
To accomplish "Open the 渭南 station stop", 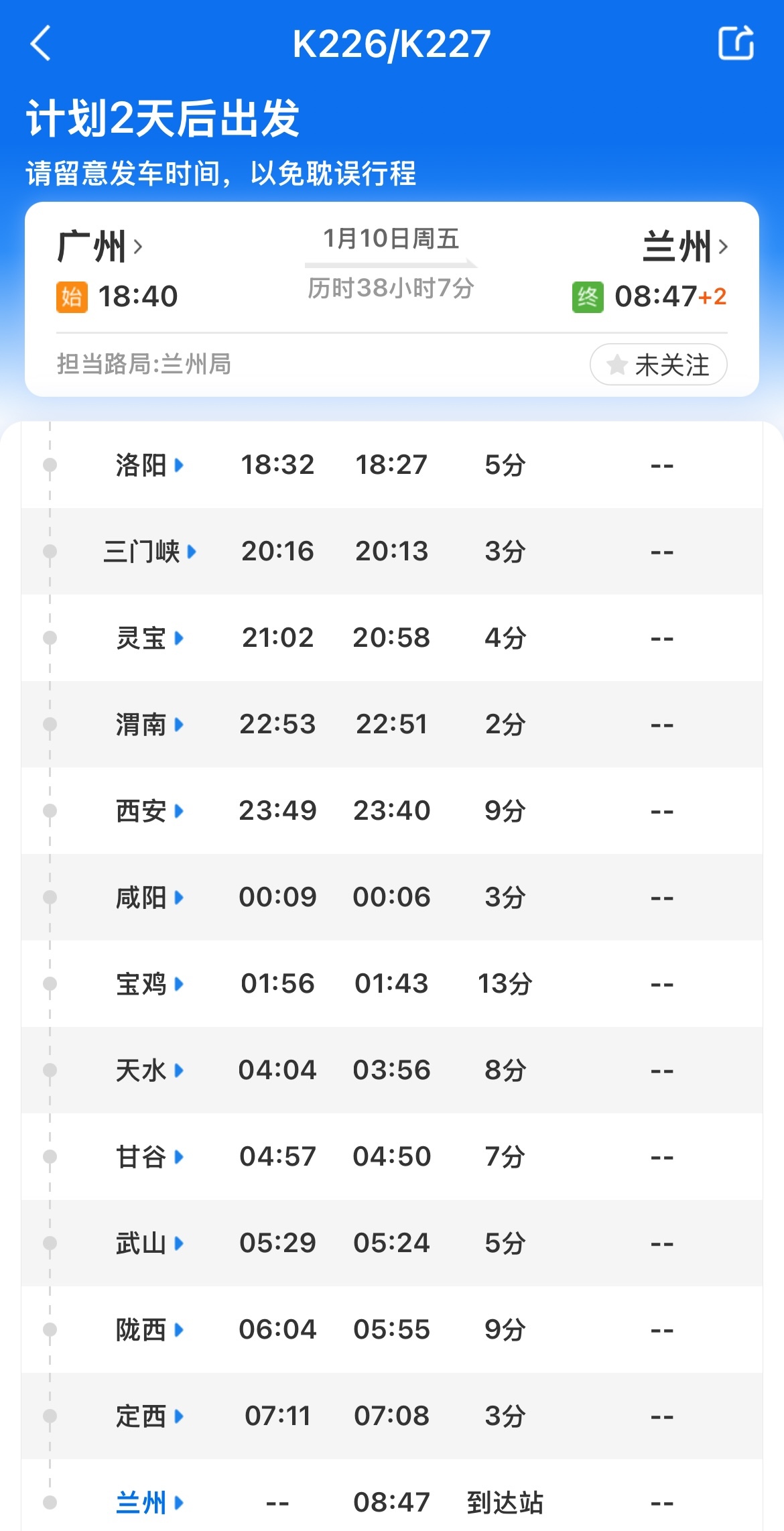I will 149,725.
